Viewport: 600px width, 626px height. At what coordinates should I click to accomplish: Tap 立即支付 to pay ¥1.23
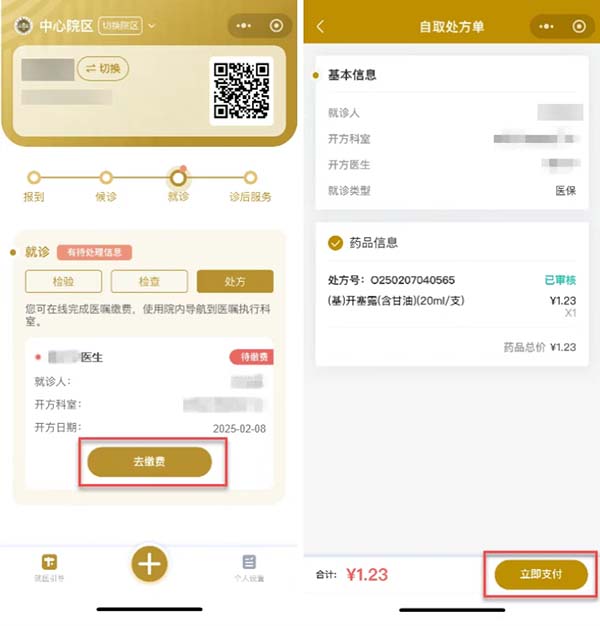click(540, 574)
